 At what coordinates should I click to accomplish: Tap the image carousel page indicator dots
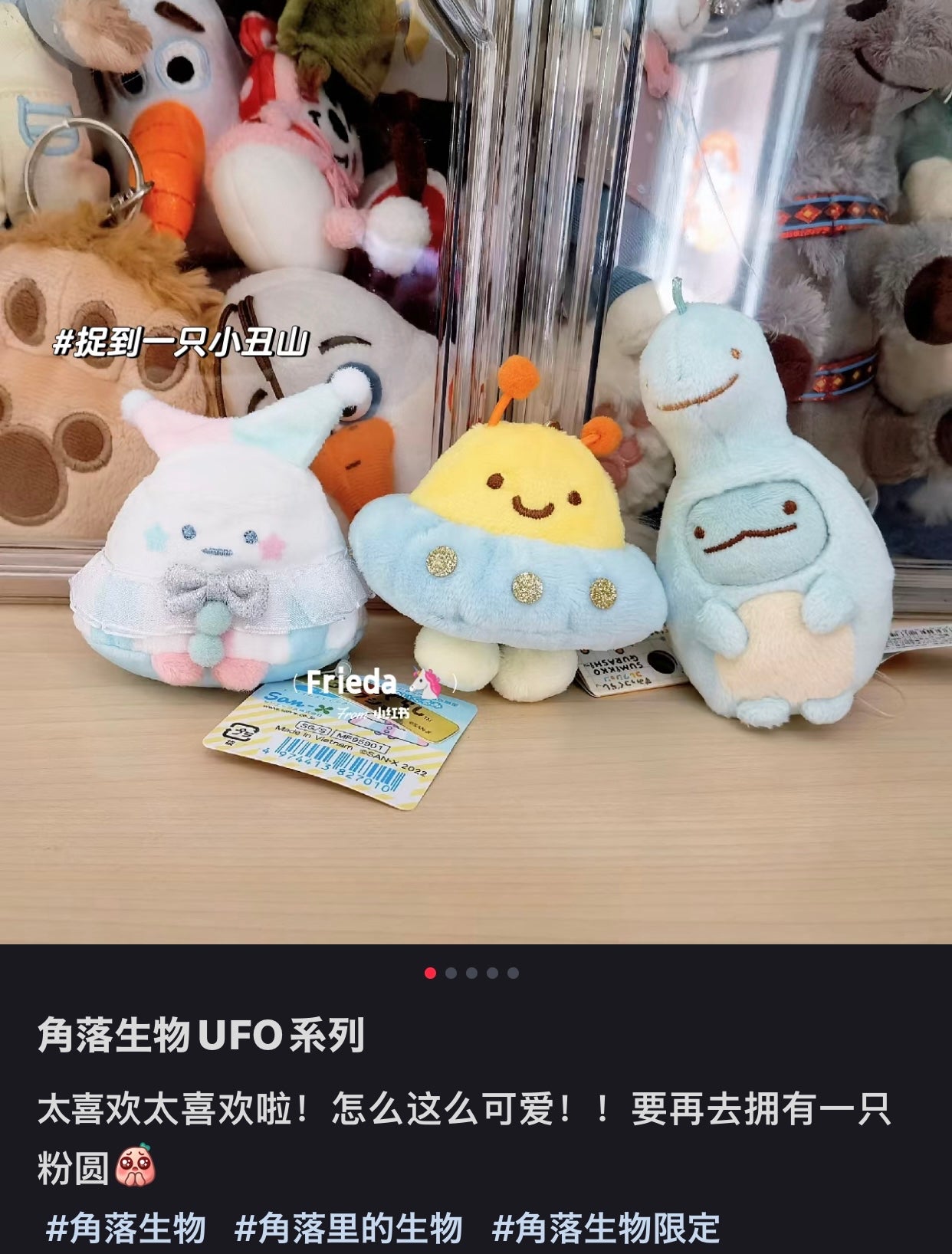click(x=471, y=973)
